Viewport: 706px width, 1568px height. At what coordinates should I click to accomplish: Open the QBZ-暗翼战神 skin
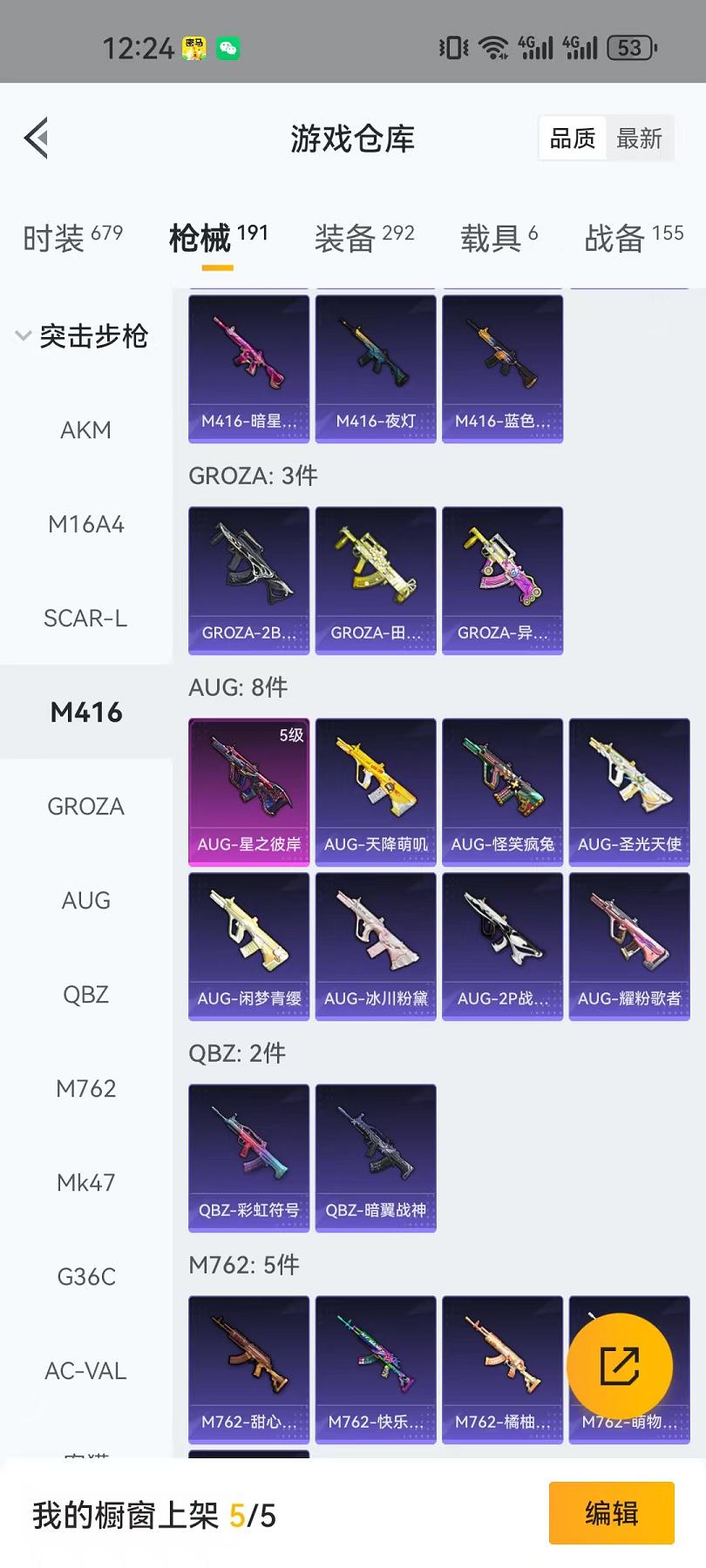[x=376, y=1157]
